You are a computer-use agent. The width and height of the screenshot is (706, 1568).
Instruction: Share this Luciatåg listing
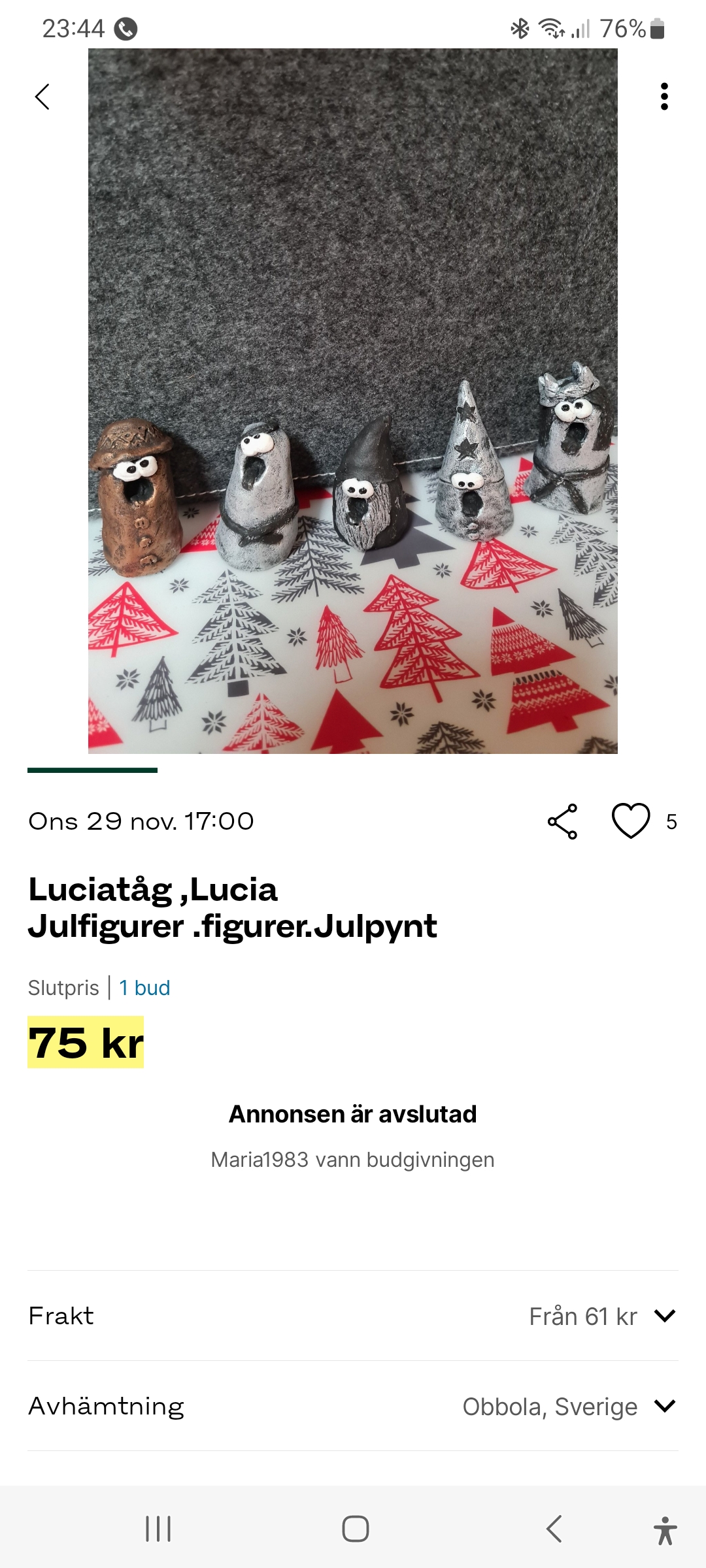point(563,821)
